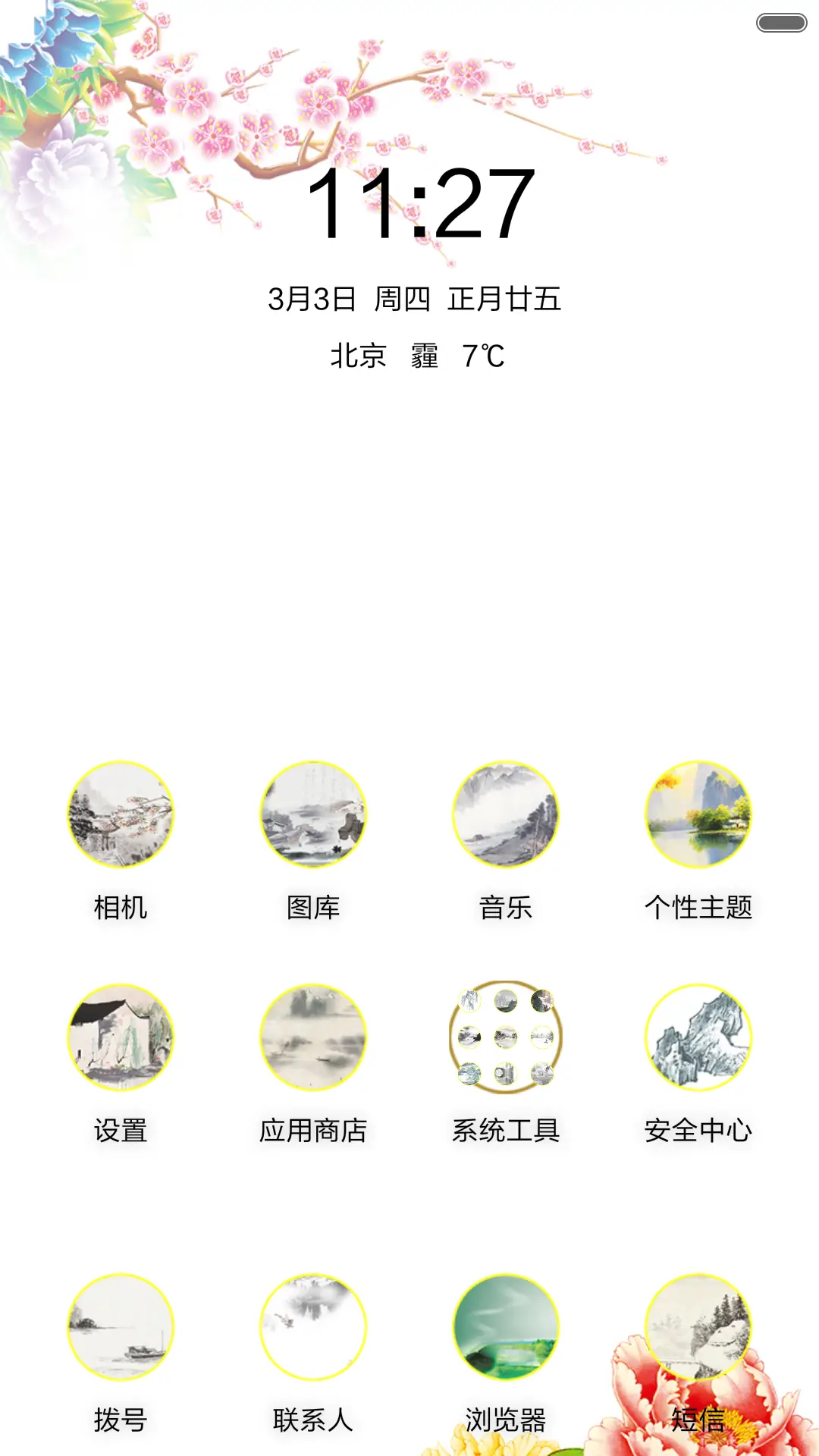Tap the 3月3日 date text
This screenshot has height=1456, width=819.
(x=311, y=298)
